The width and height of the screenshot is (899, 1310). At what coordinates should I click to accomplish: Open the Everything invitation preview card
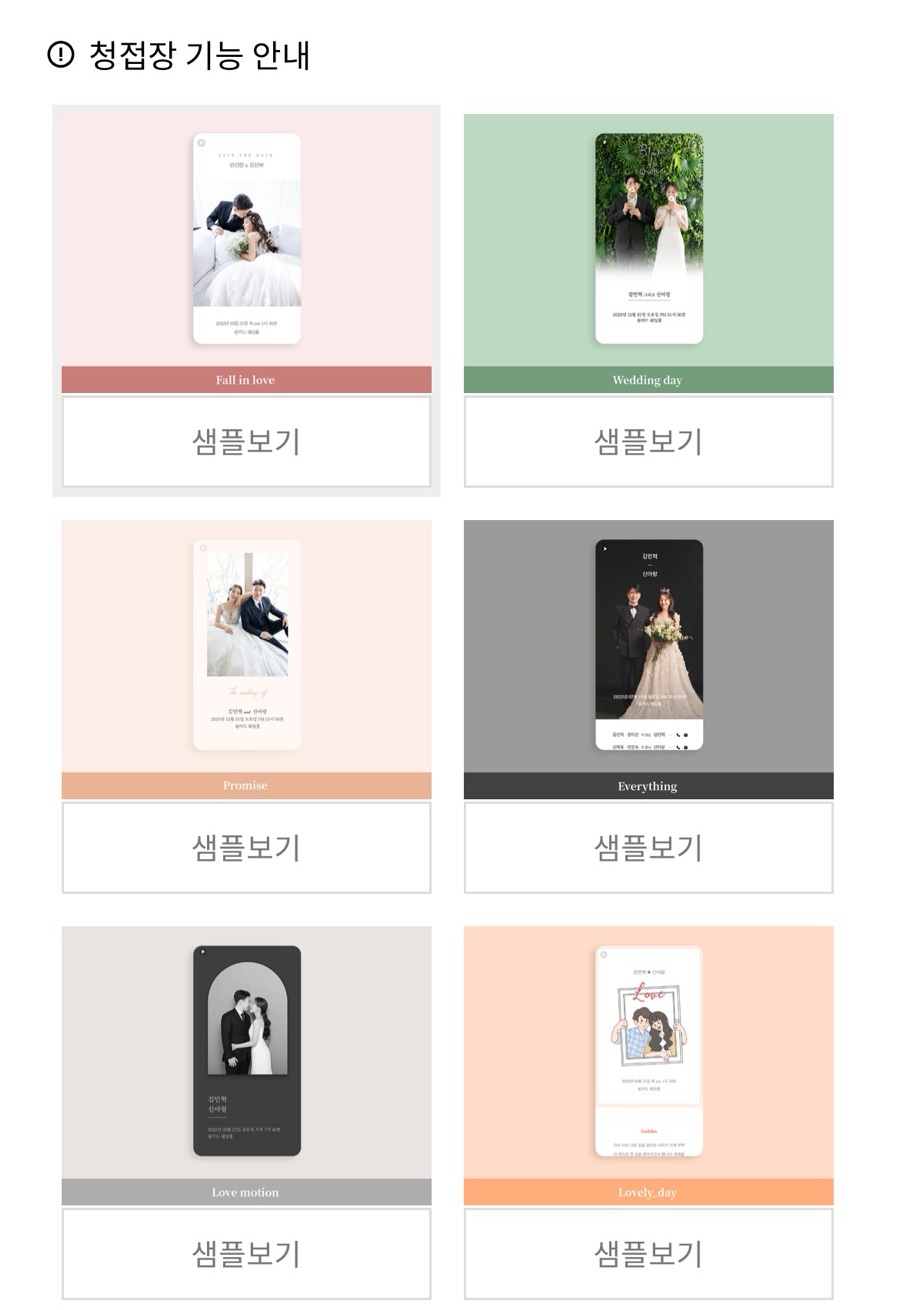click(648, 645)
